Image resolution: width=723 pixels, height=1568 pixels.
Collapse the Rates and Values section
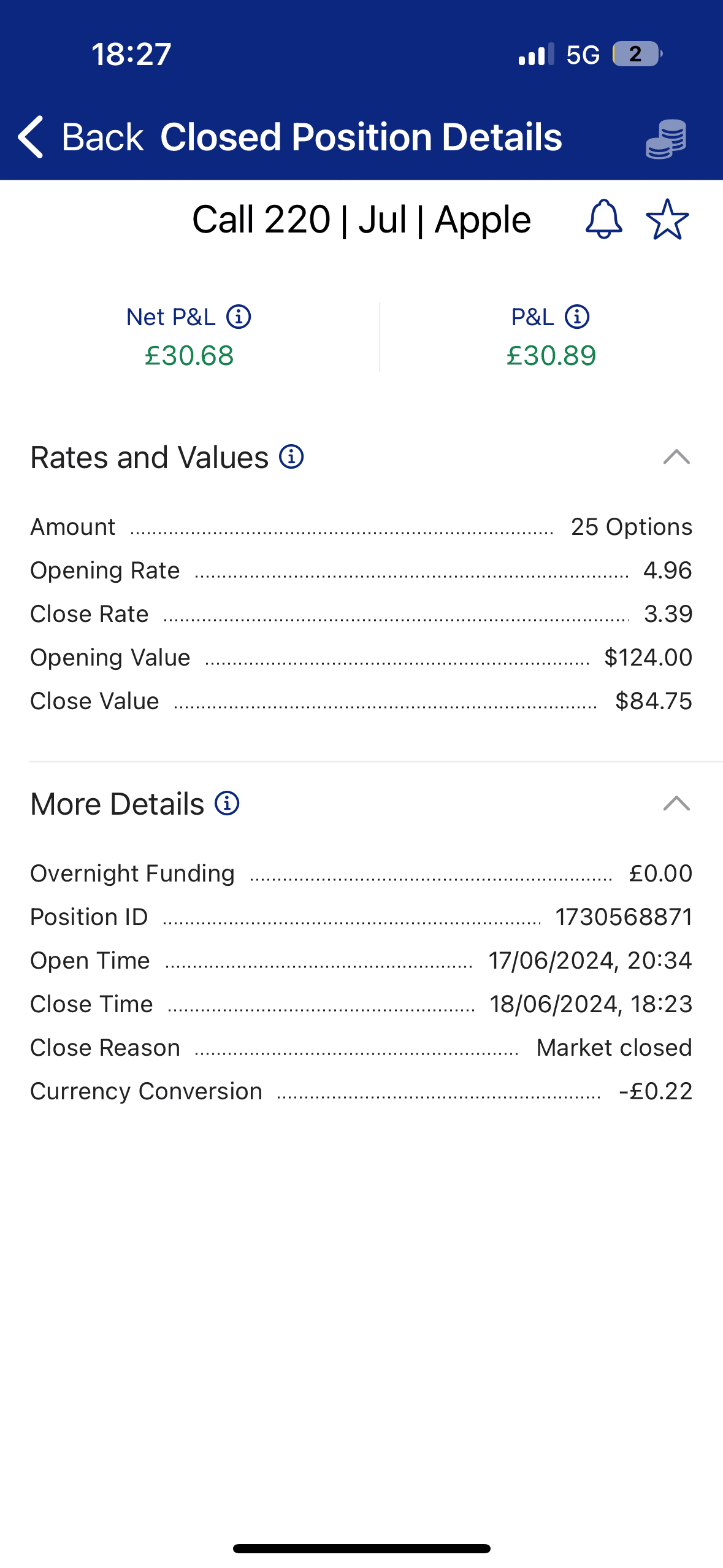tap(676, 457)
